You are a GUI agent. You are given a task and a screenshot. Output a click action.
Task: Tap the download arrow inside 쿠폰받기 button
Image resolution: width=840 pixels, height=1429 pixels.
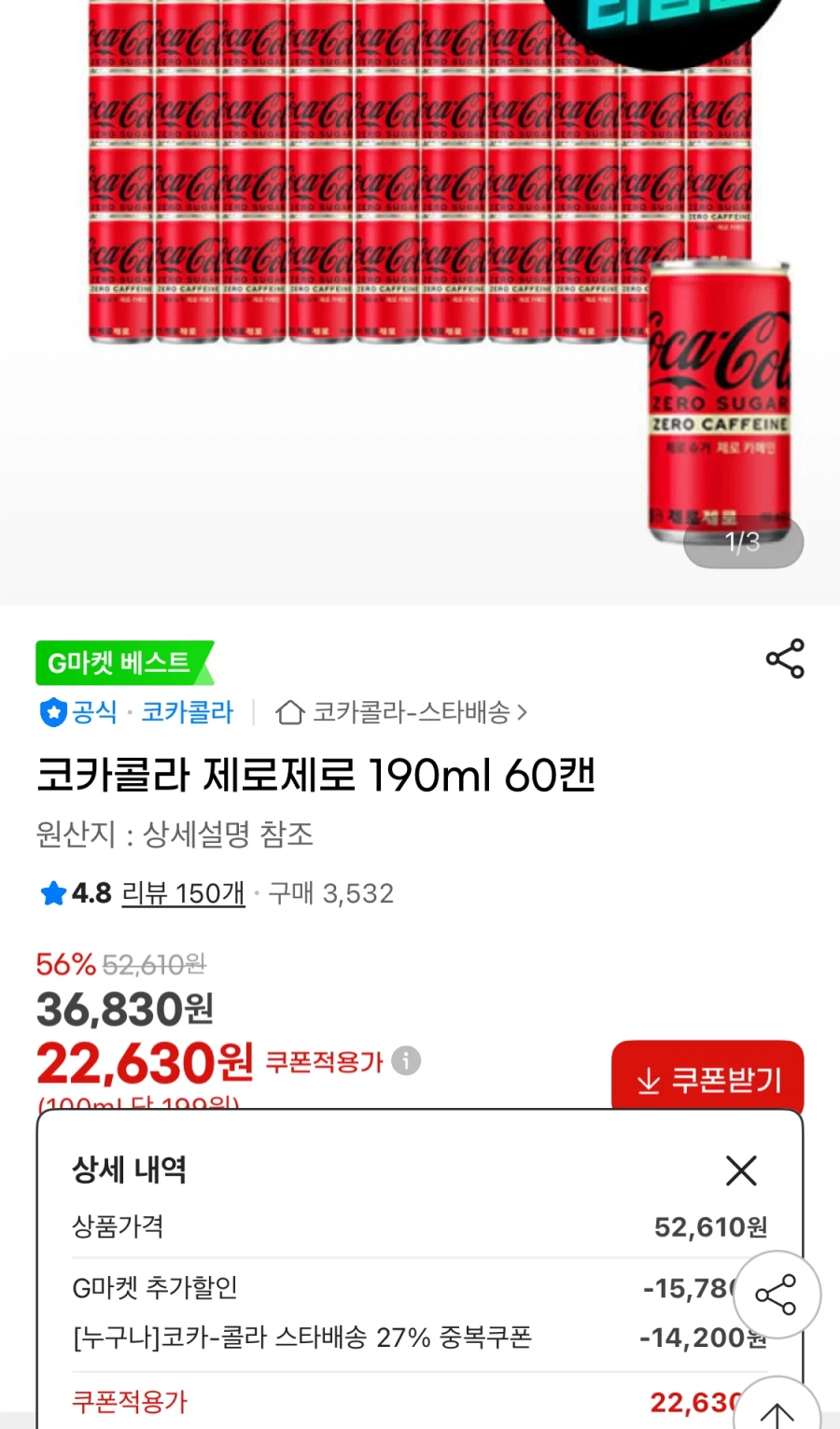point(647,1081)
